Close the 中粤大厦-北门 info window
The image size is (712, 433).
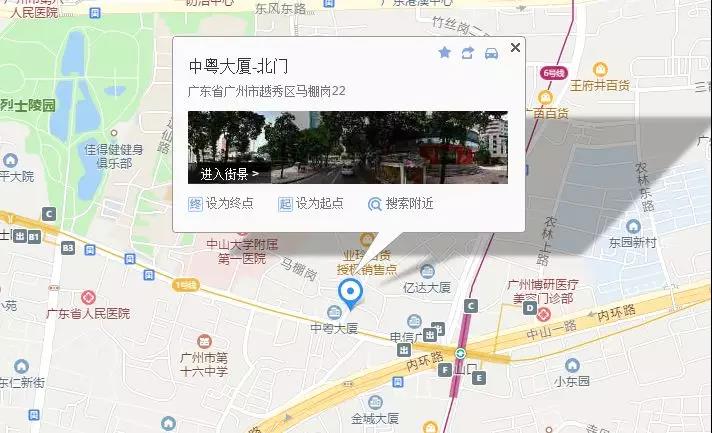(x=515, y=47)
